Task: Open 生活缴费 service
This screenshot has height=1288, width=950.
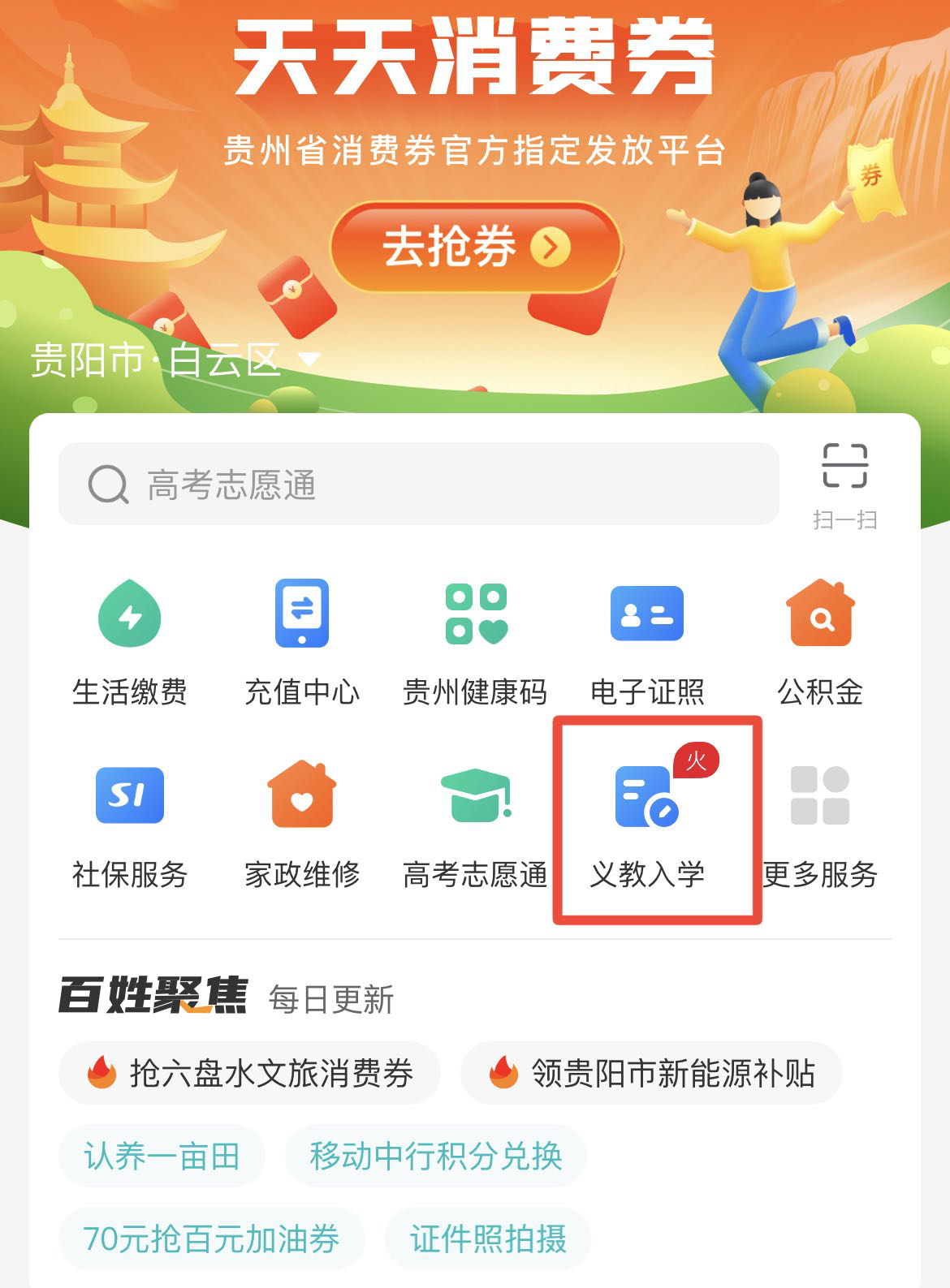Action: [x=130, y=641]
